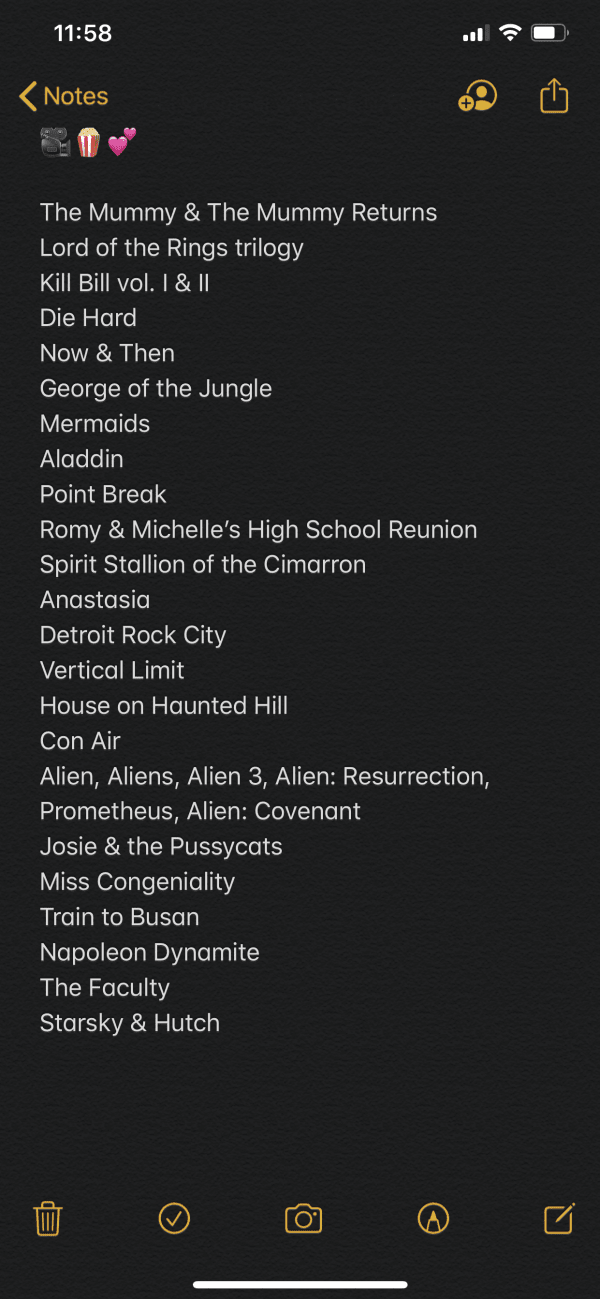Viewport: 600px width, 1299px height.
Task: Go back to the Notes list
Action: 63,96
